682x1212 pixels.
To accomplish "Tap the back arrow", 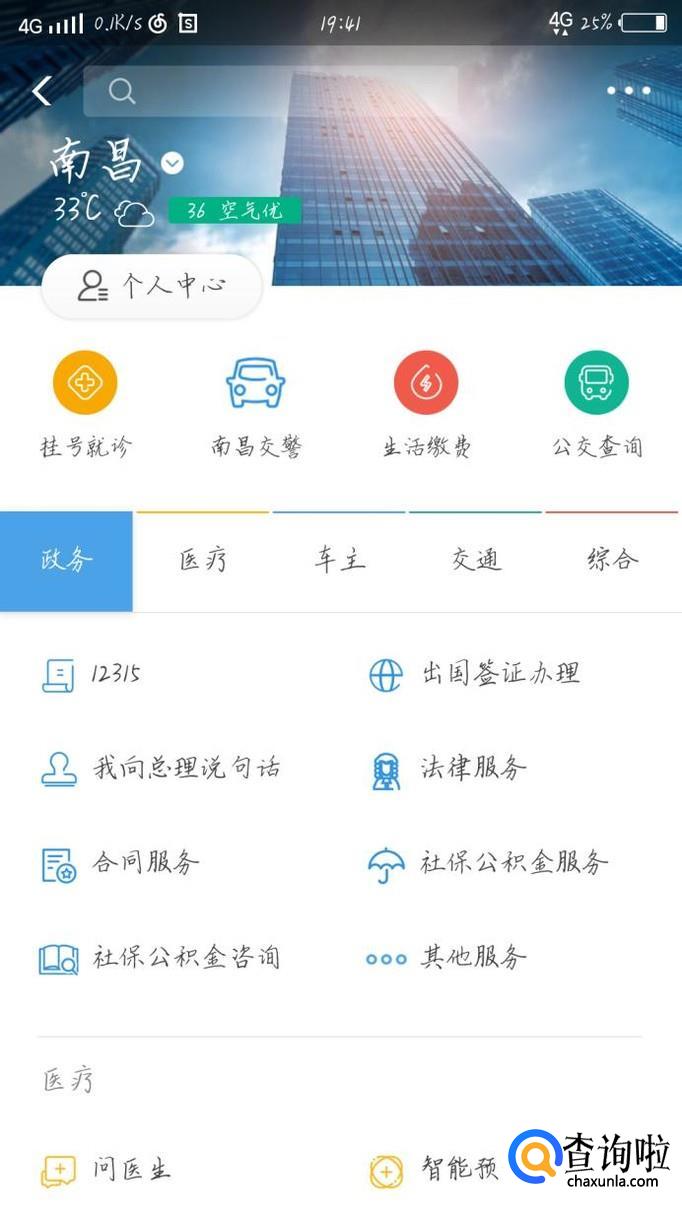I will tap(41, 92).
